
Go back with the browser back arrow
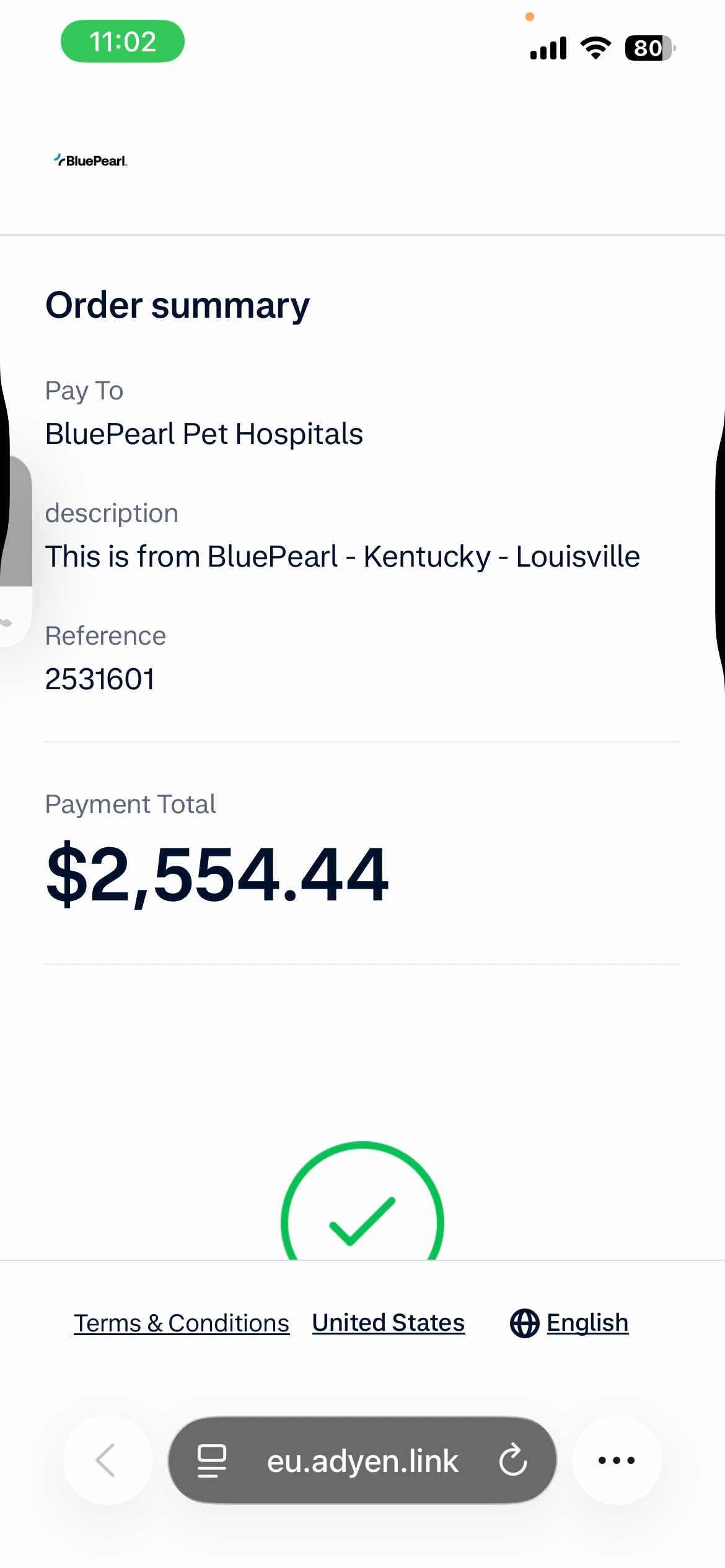[x=107, y=1460]
